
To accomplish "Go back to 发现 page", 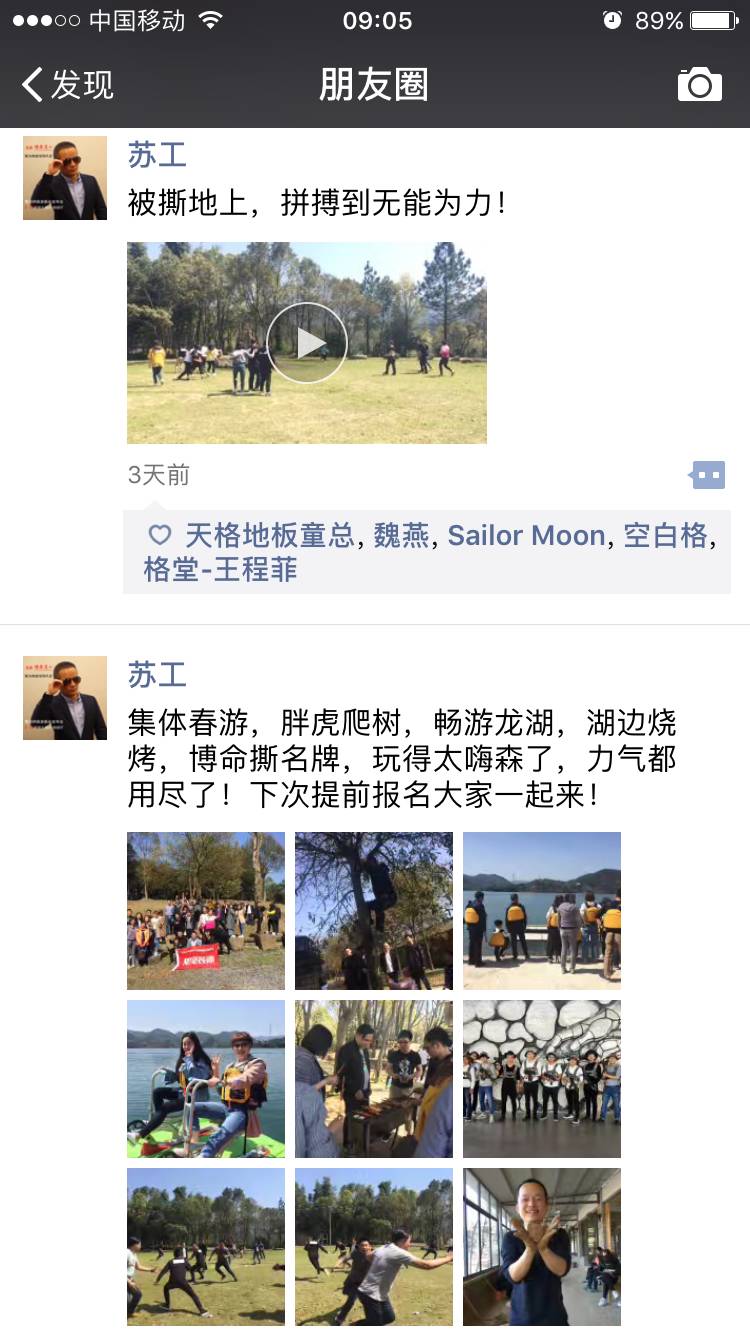I will [68, 85].
